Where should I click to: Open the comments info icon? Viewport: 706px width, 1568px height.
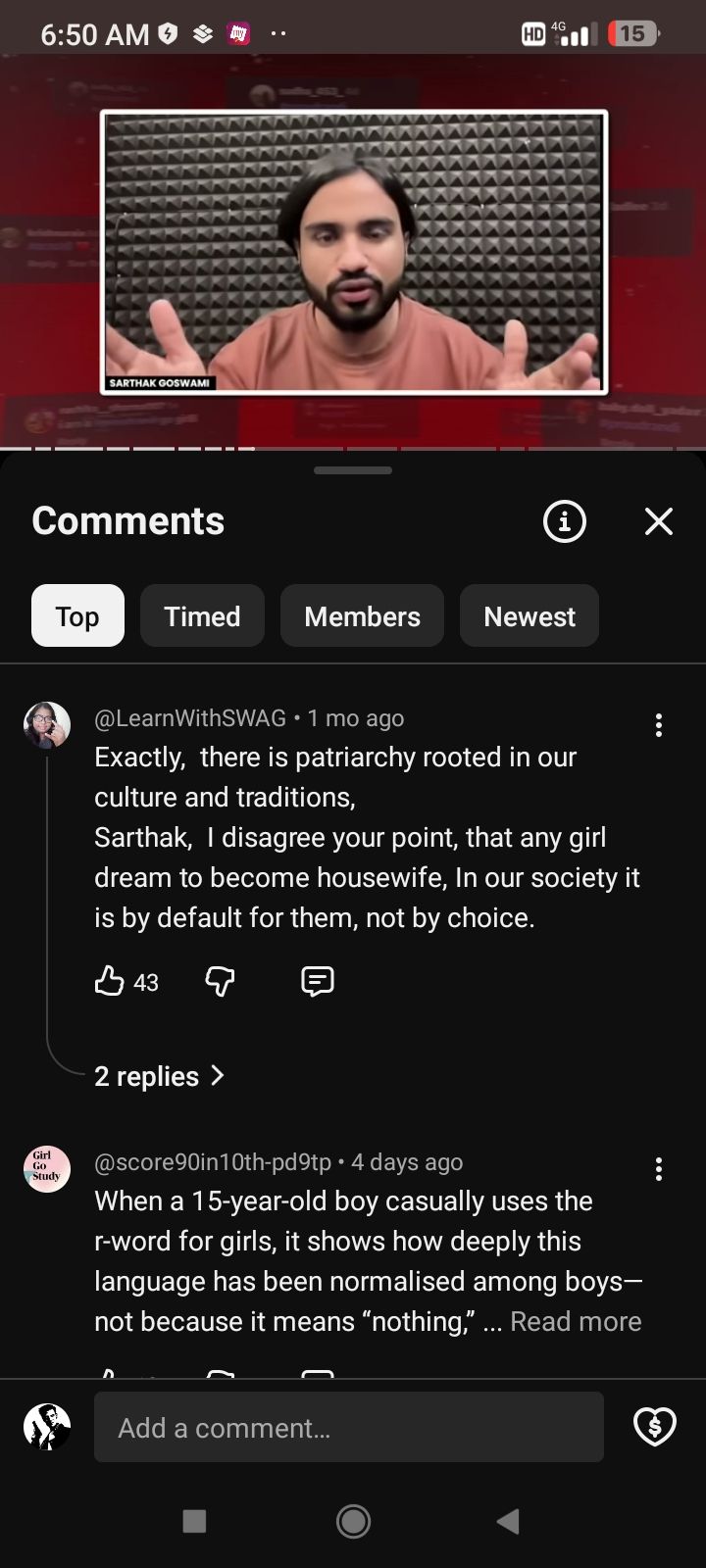[x=565, y=521]
